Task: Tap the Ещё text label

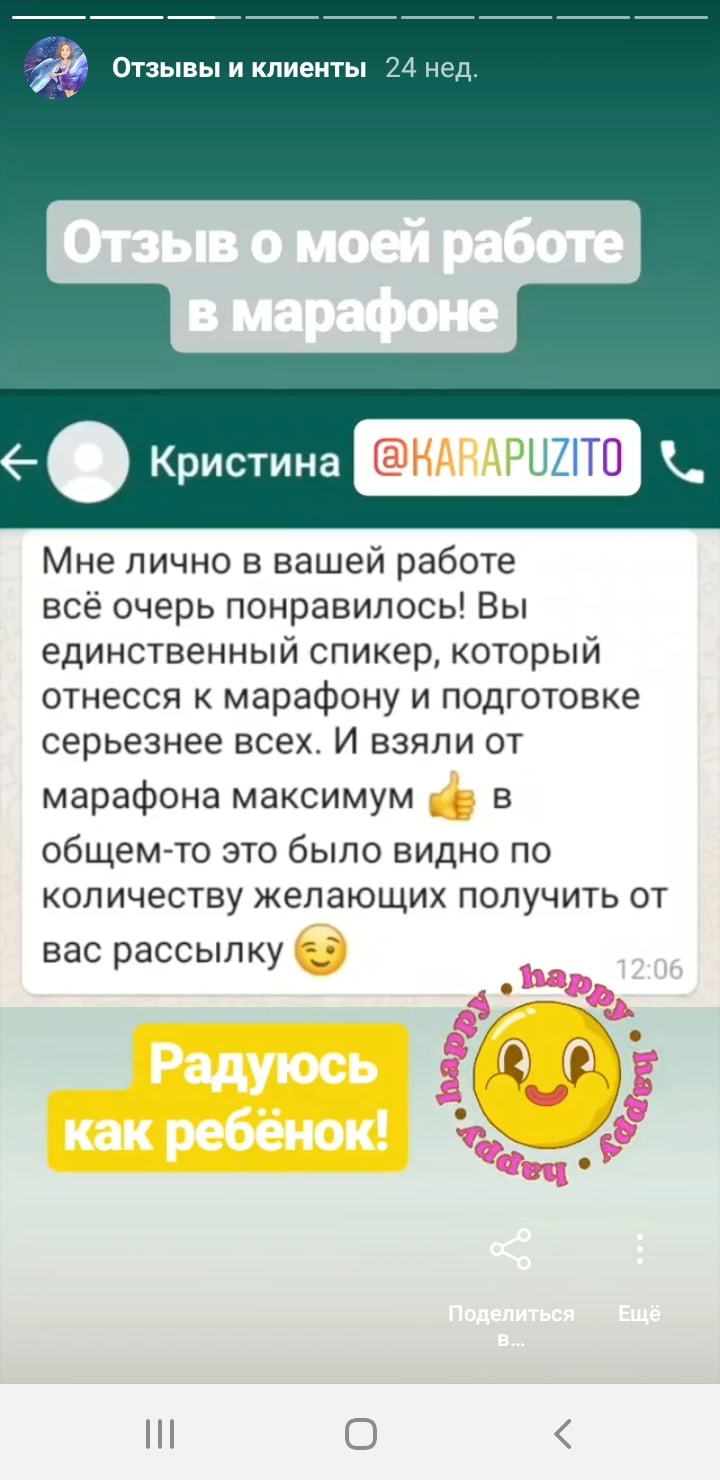Action: coord(639,1313)
